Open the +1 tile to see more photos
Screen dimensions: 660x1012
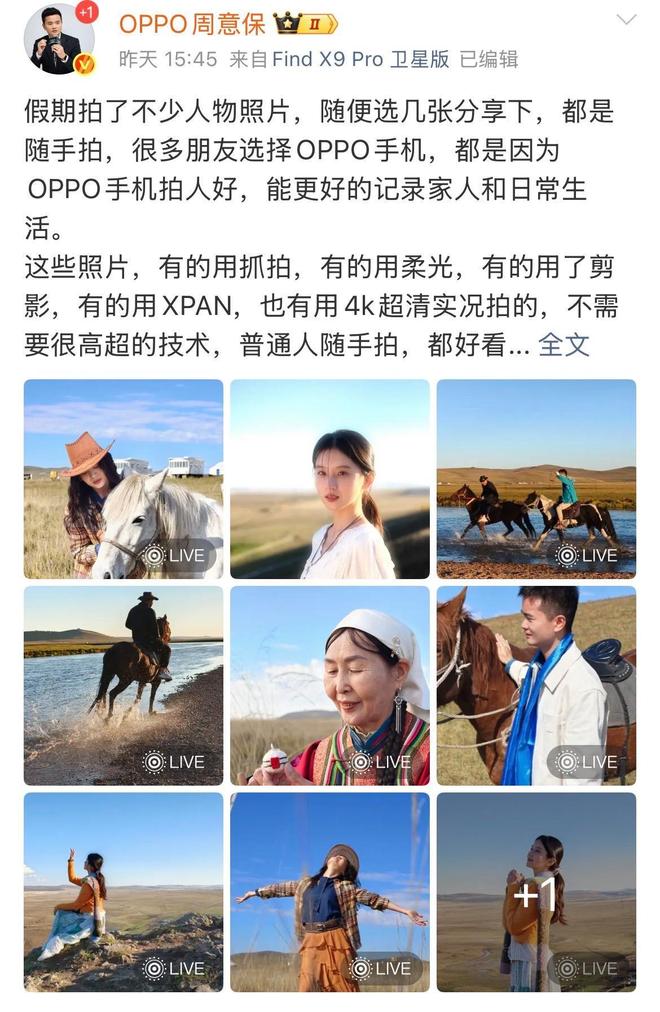[x=536, y=891]
